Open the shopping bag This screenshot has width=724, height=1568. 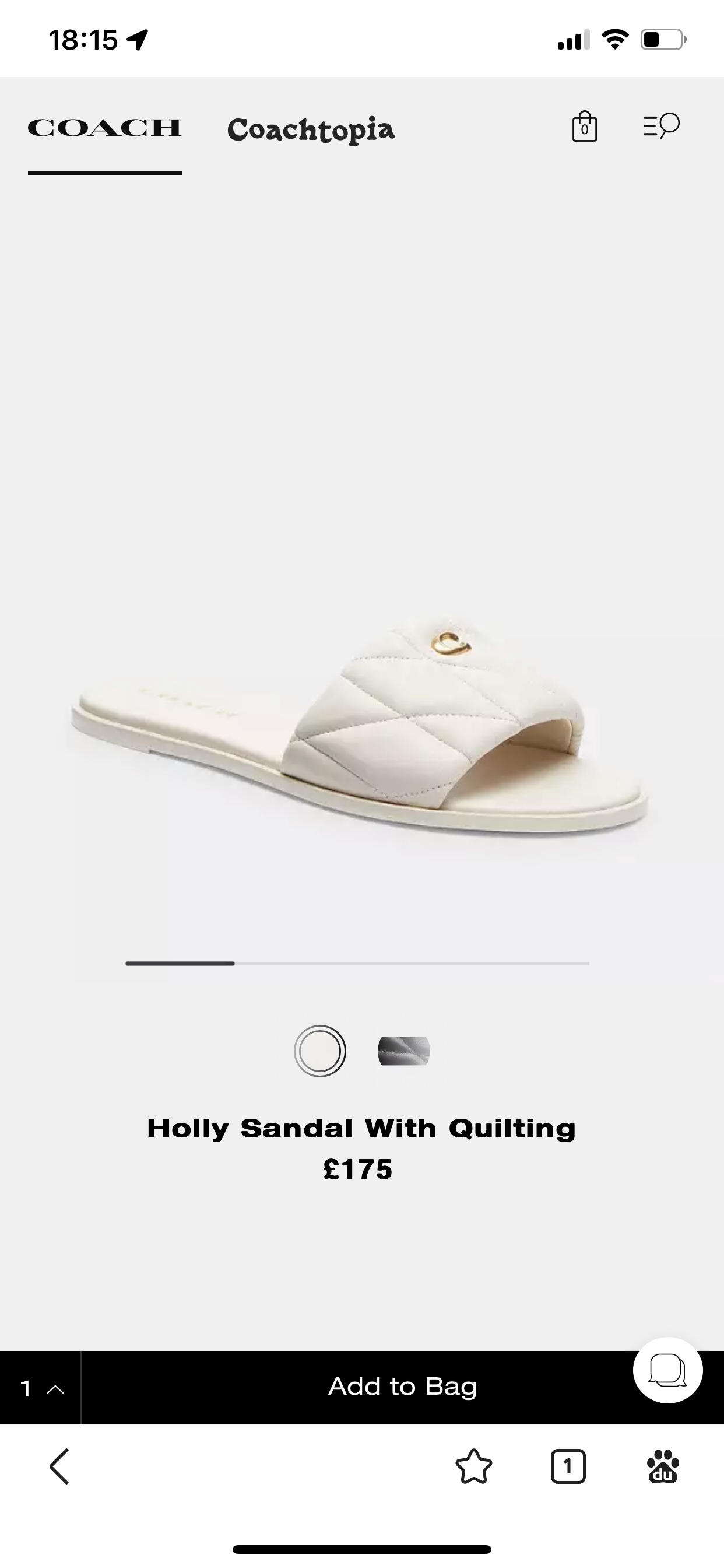(584, 127)
